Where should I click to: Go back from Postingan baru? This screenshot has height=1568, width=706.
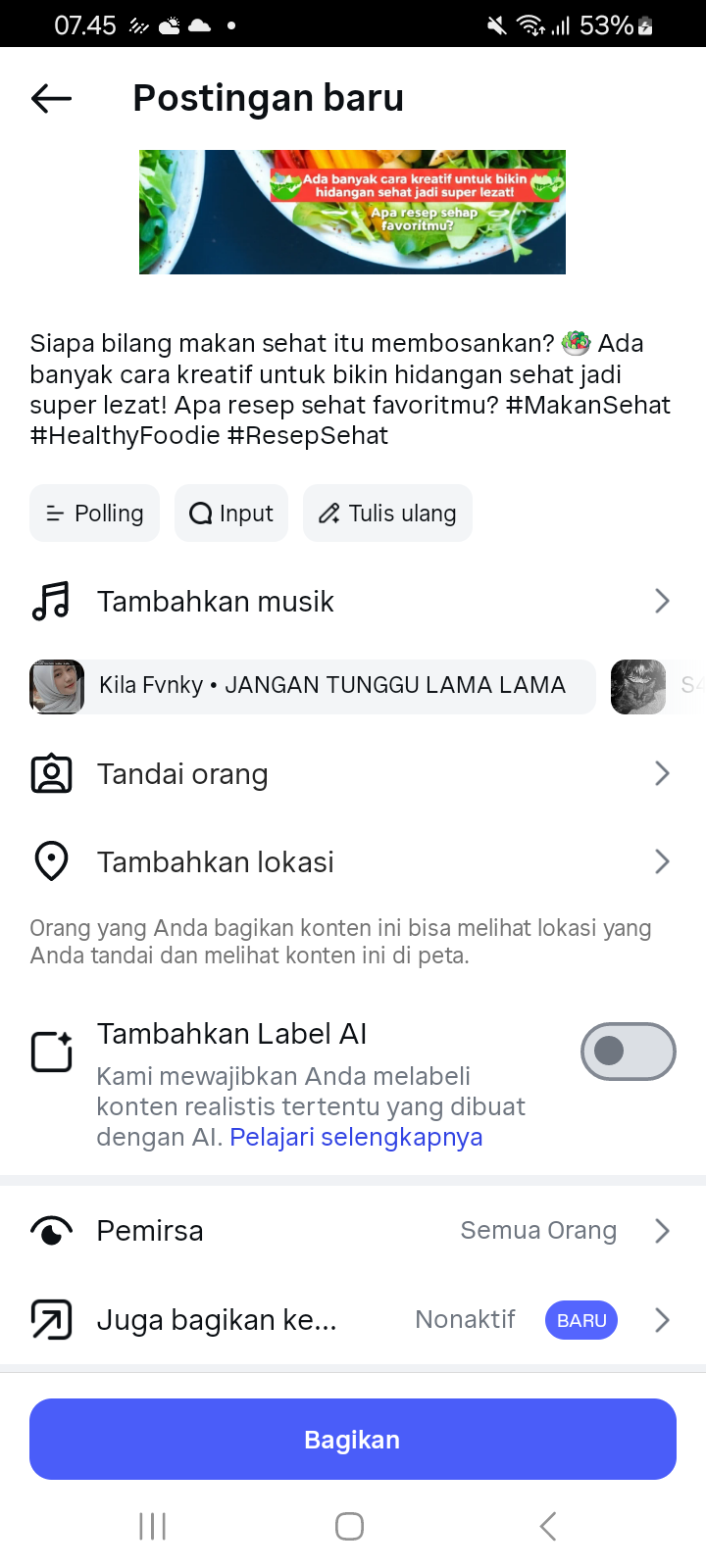click(x=52, y=98)
